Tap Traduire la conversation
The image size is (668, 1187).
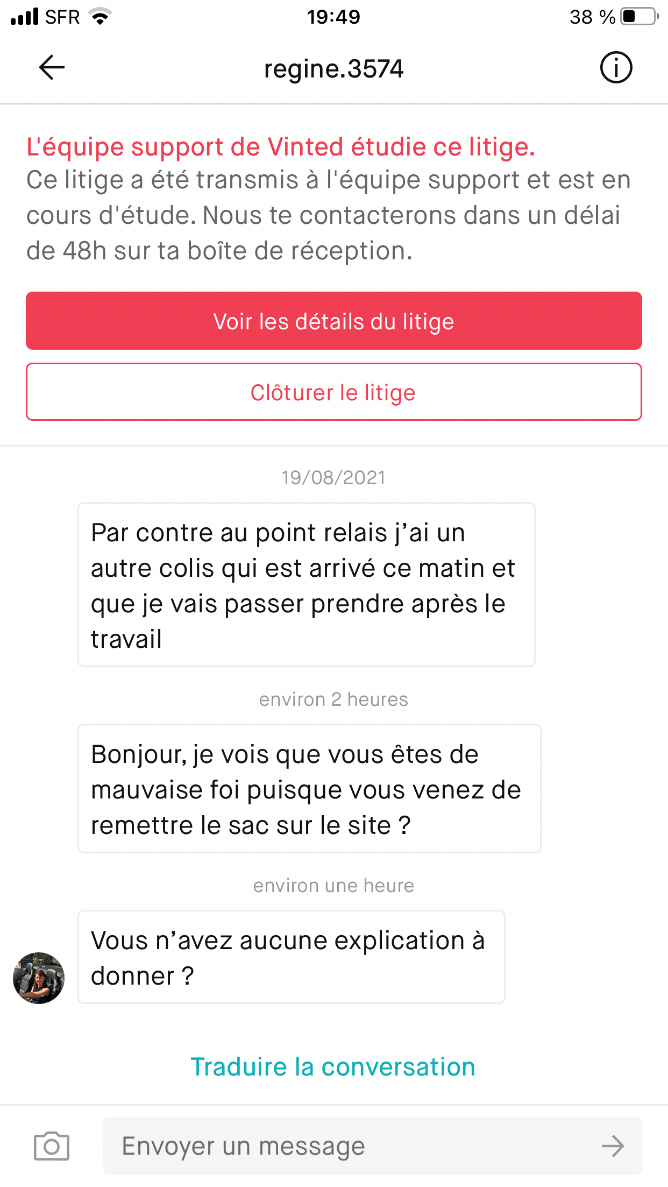(x=333, y=1067)
